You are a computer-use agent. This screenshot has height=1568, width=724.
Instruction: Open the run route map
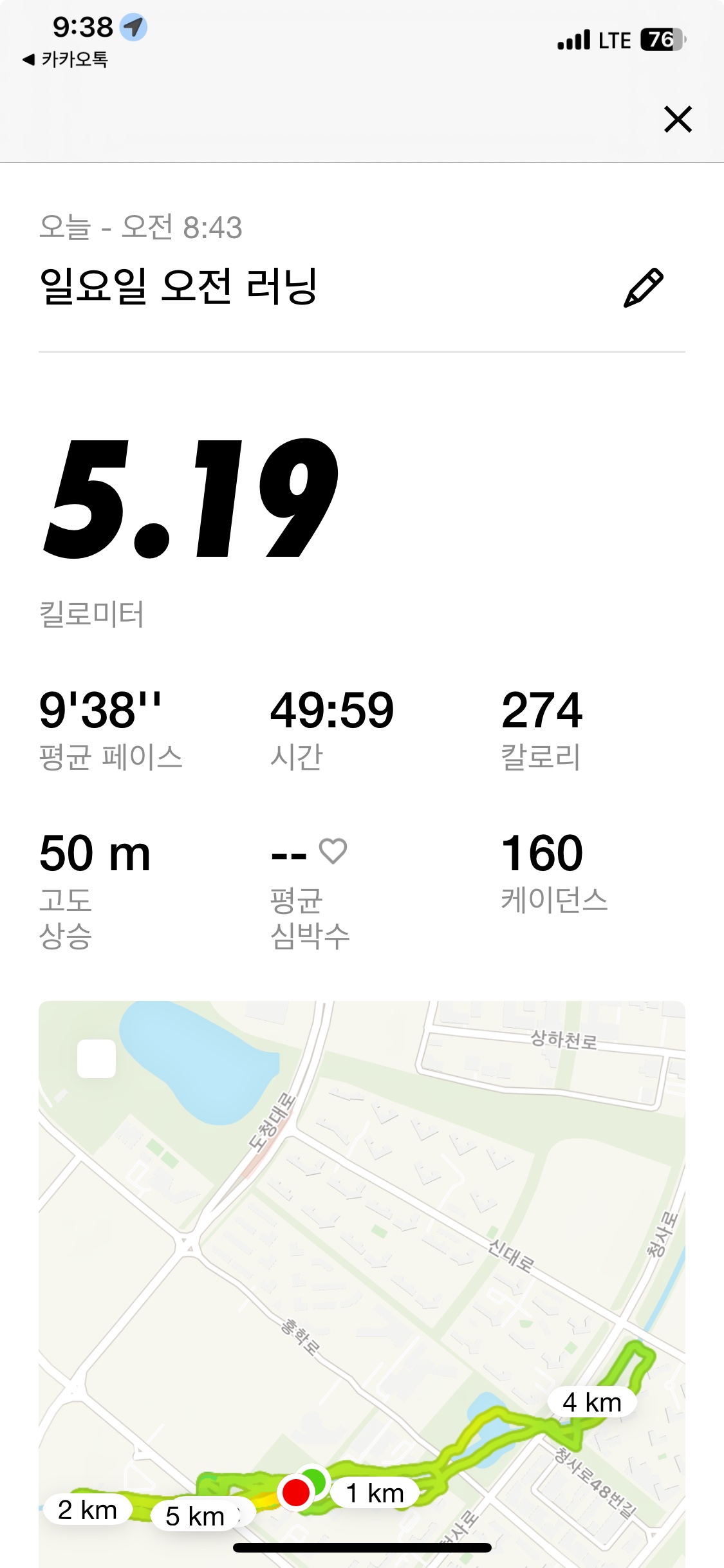tap(362, 1283)
